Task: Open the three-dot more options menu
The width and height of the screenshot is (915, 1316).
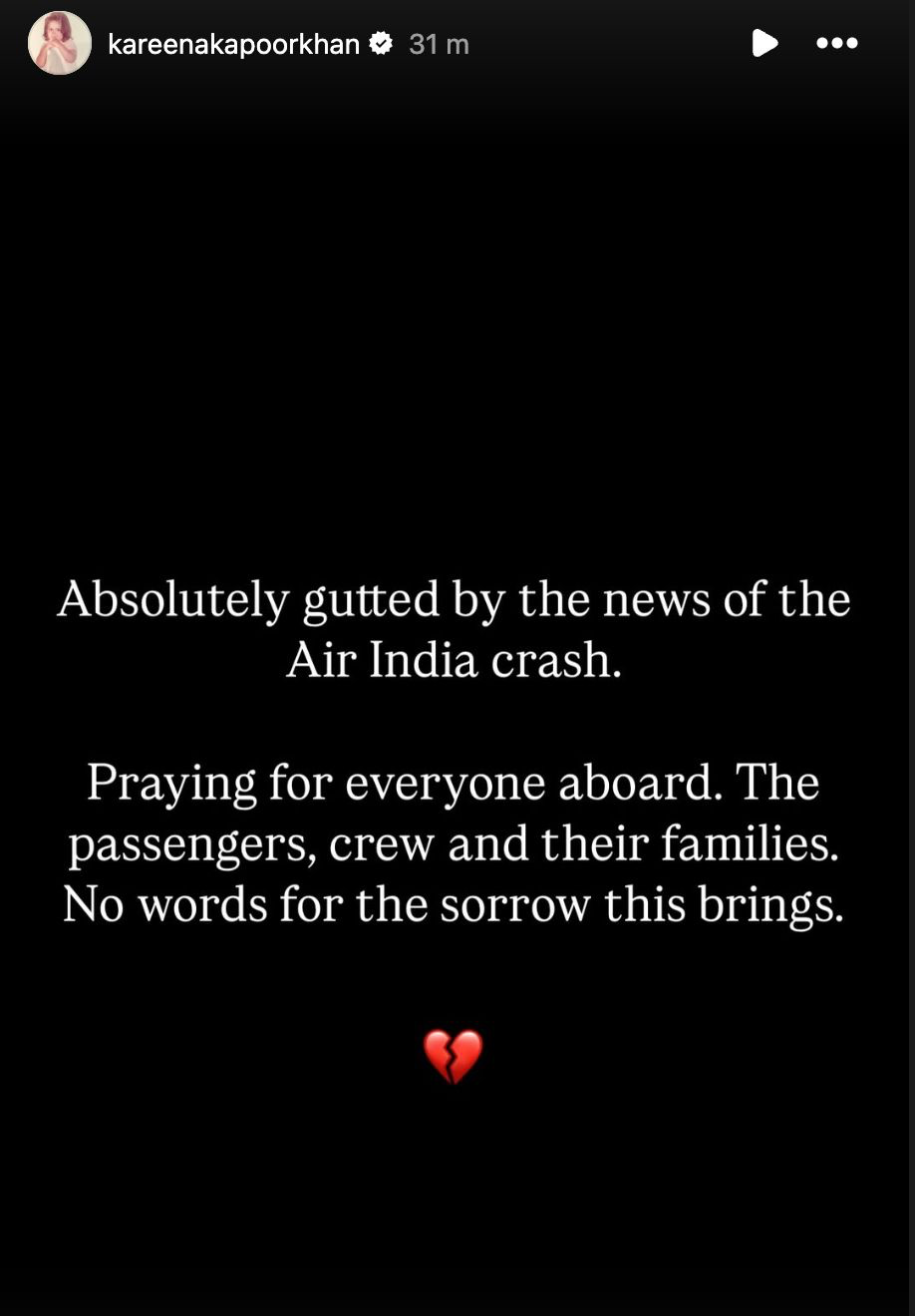Action: [x=836, y=43]
